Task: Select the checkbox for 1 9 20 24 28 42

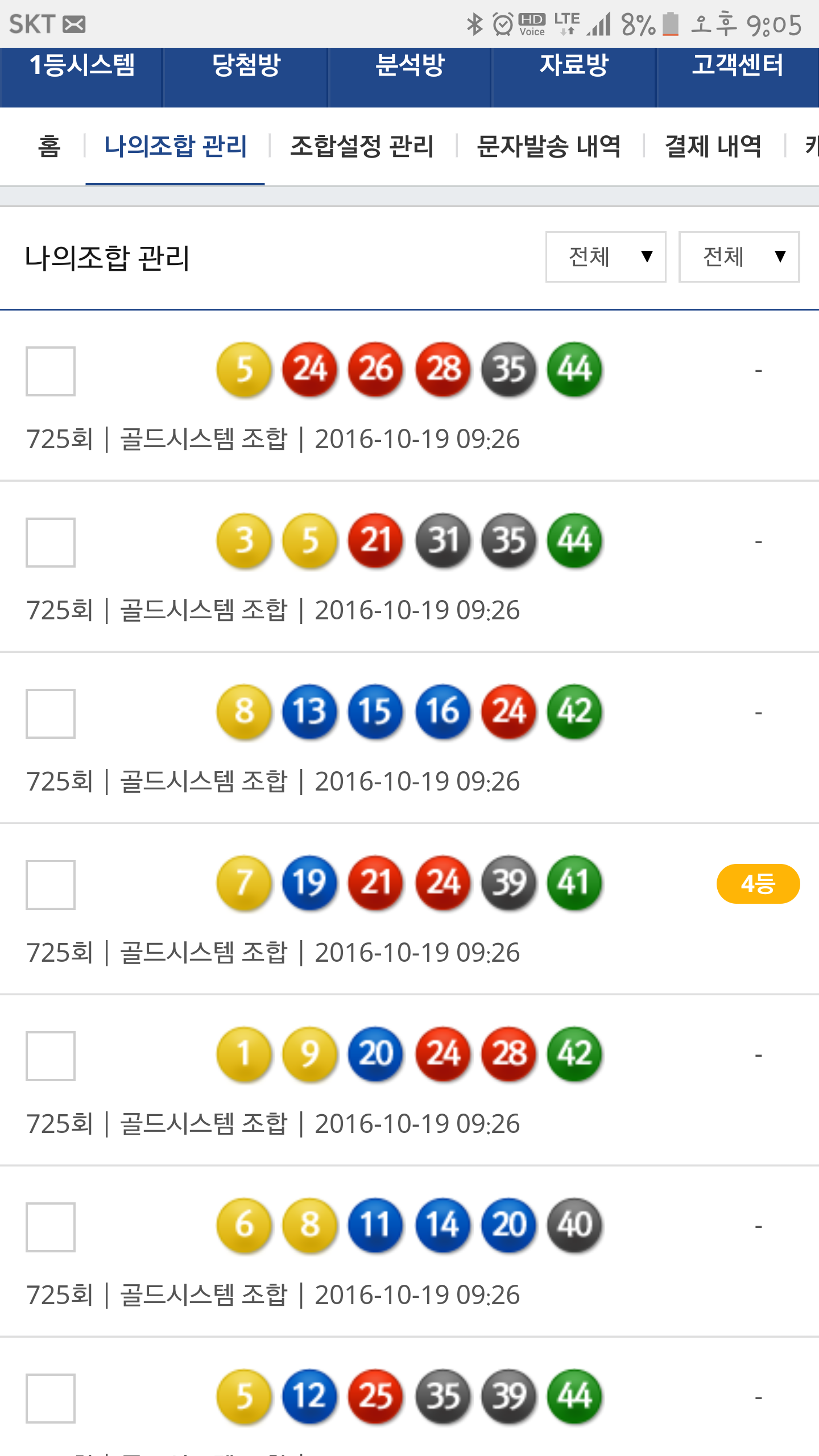Action: tap(51, 1056)
